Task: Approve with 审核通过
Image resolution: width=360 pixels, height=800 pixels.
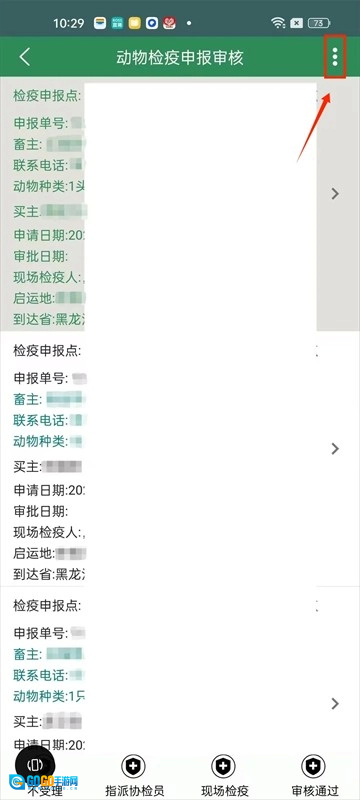Action: point(315,775)
